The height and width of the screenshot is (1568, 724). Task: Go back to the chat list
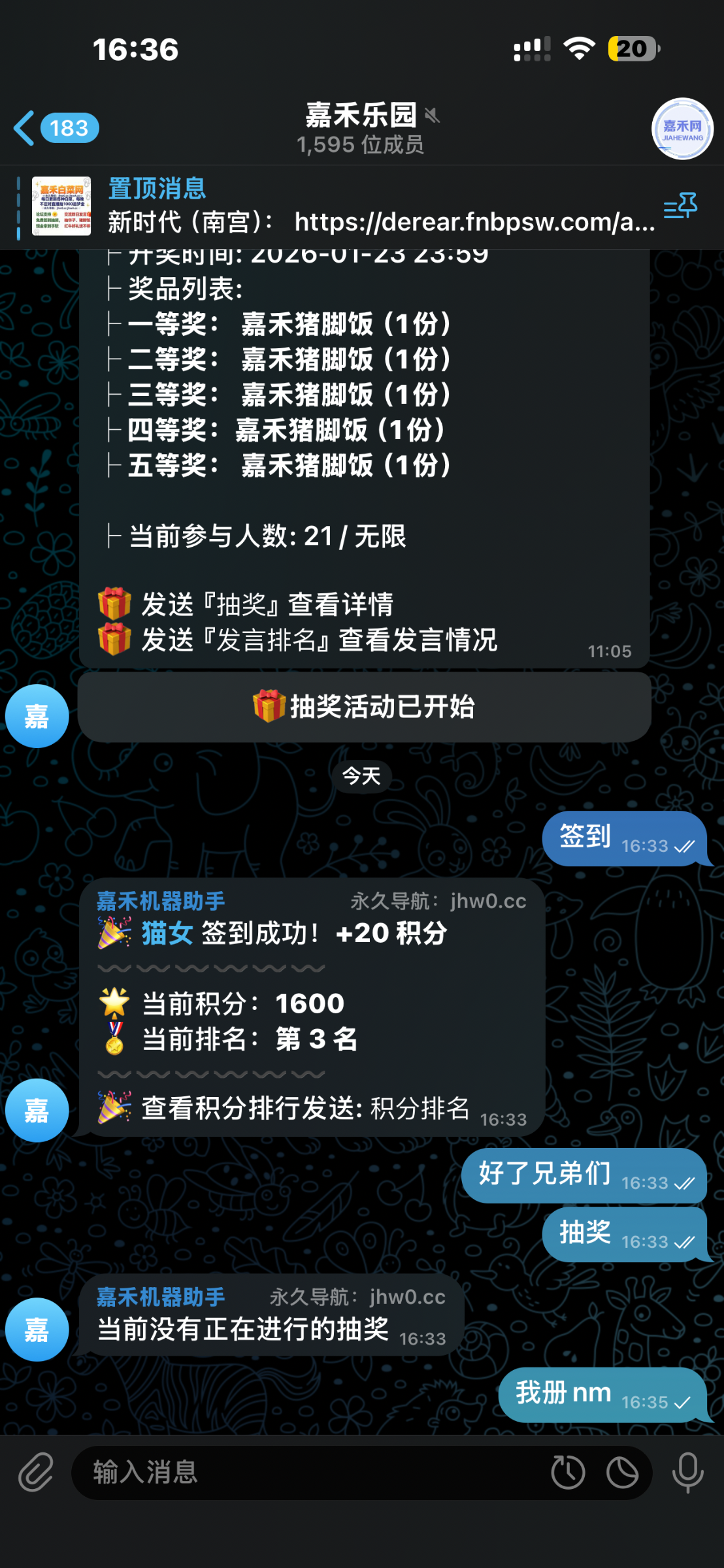tap(26, 128)
